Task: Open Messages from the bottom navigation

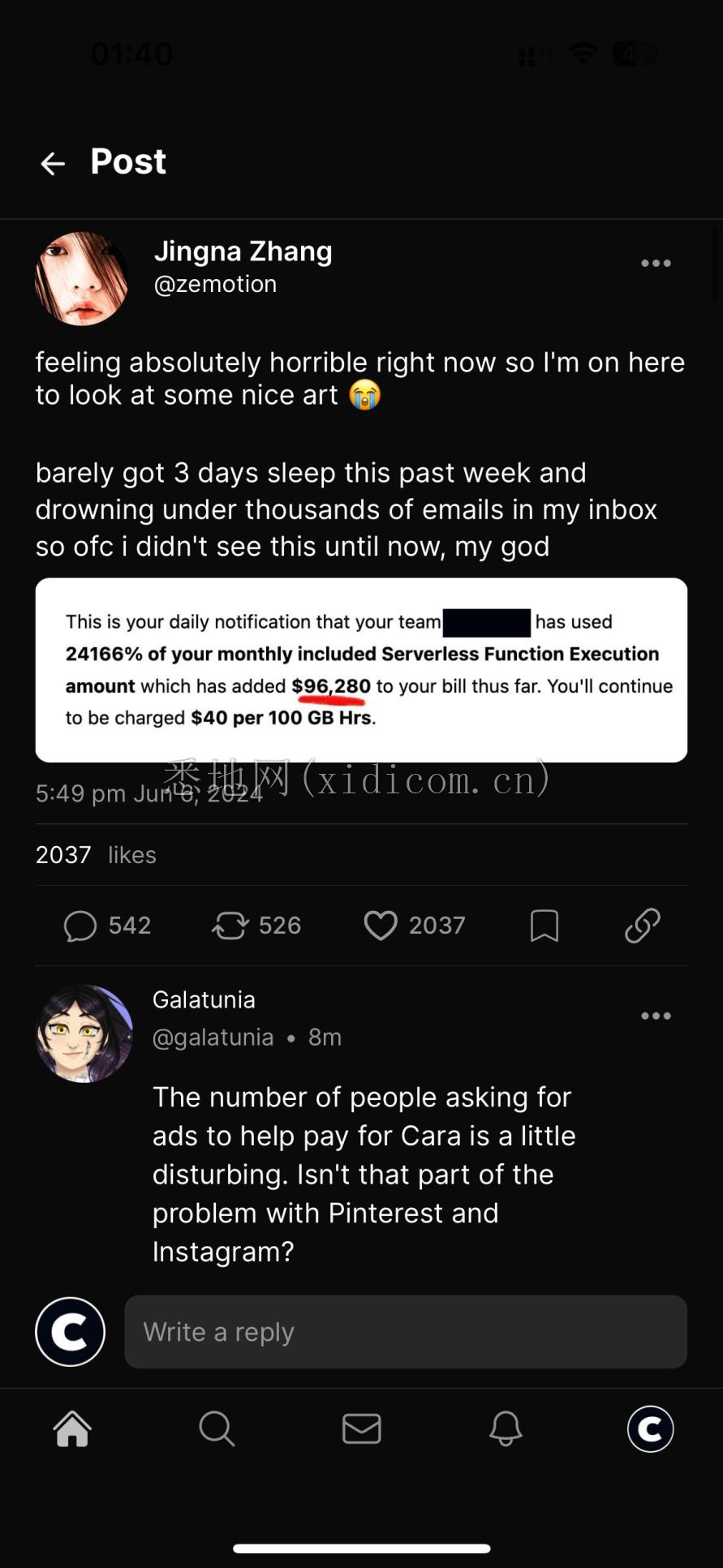Action: coord(361,1429)
